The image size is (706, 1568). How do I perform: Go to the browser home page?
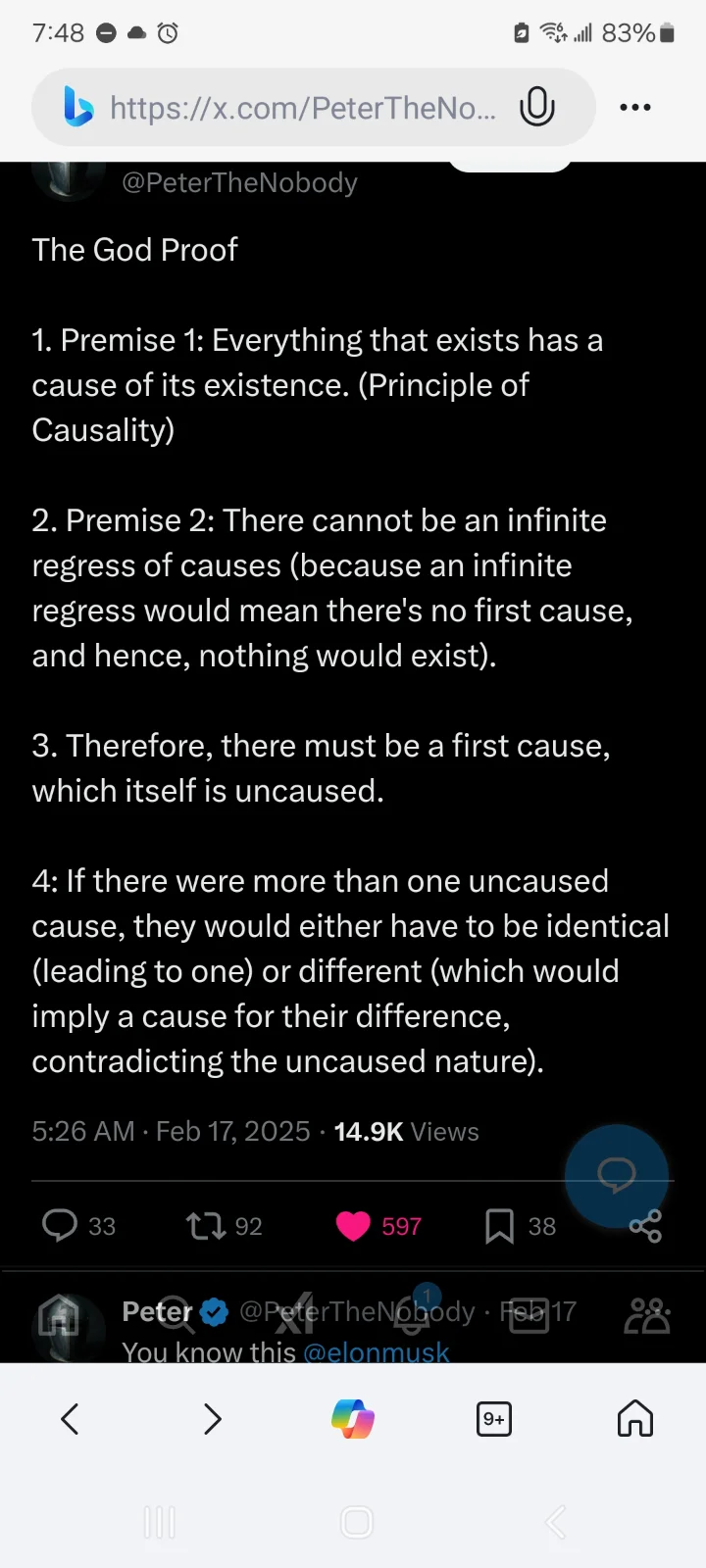635,1418
